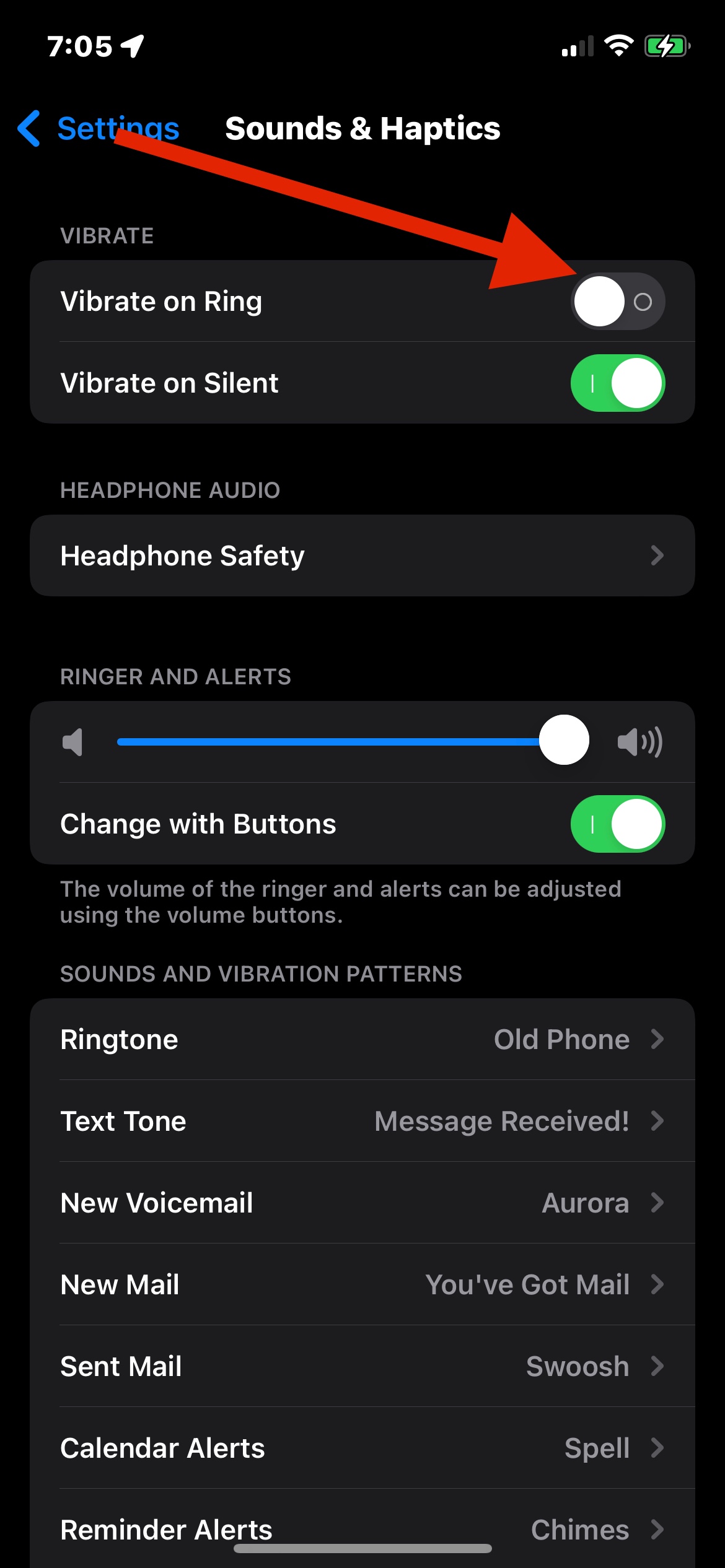
Task: Open Text Tone options
Action: click(x=362, y=1121)
